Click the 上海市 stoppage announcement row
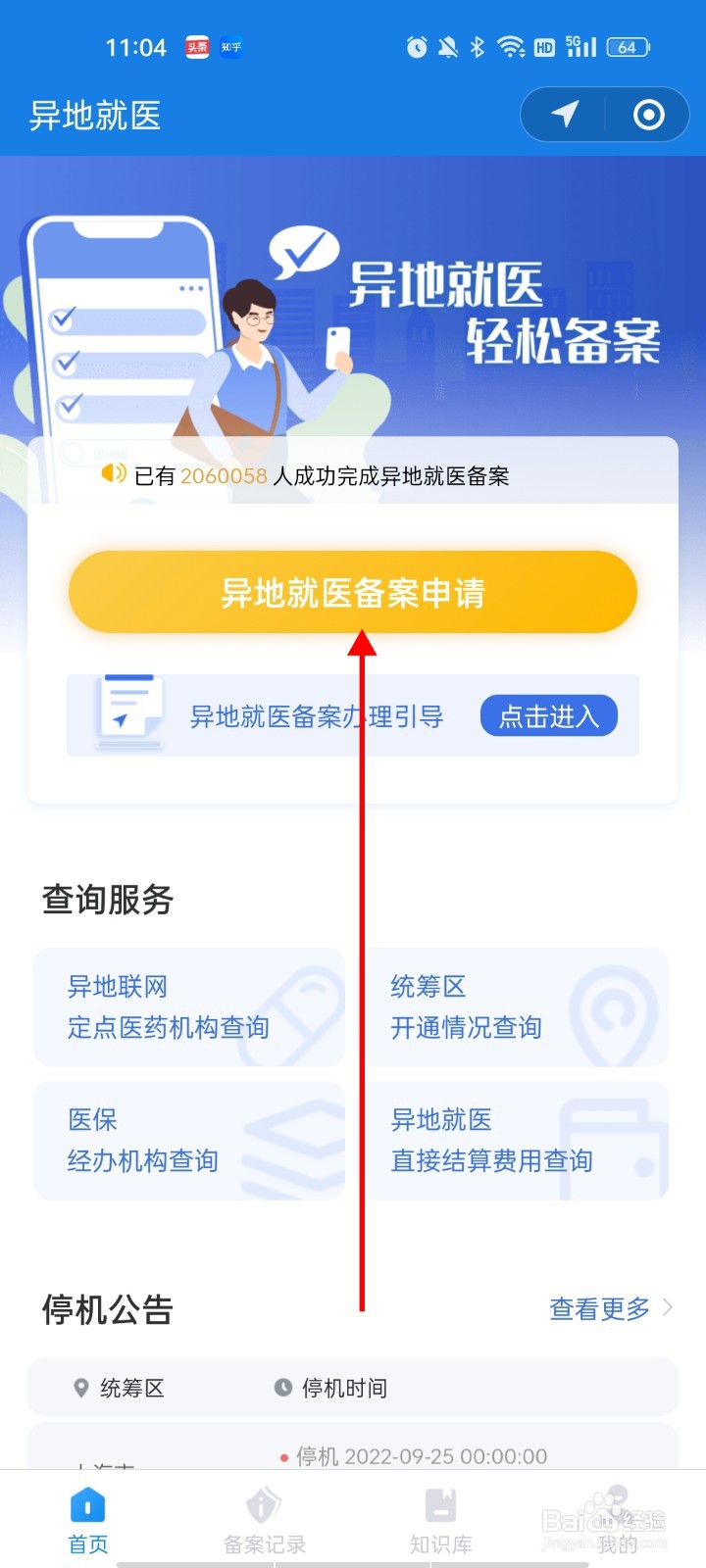 [353, 1460]
